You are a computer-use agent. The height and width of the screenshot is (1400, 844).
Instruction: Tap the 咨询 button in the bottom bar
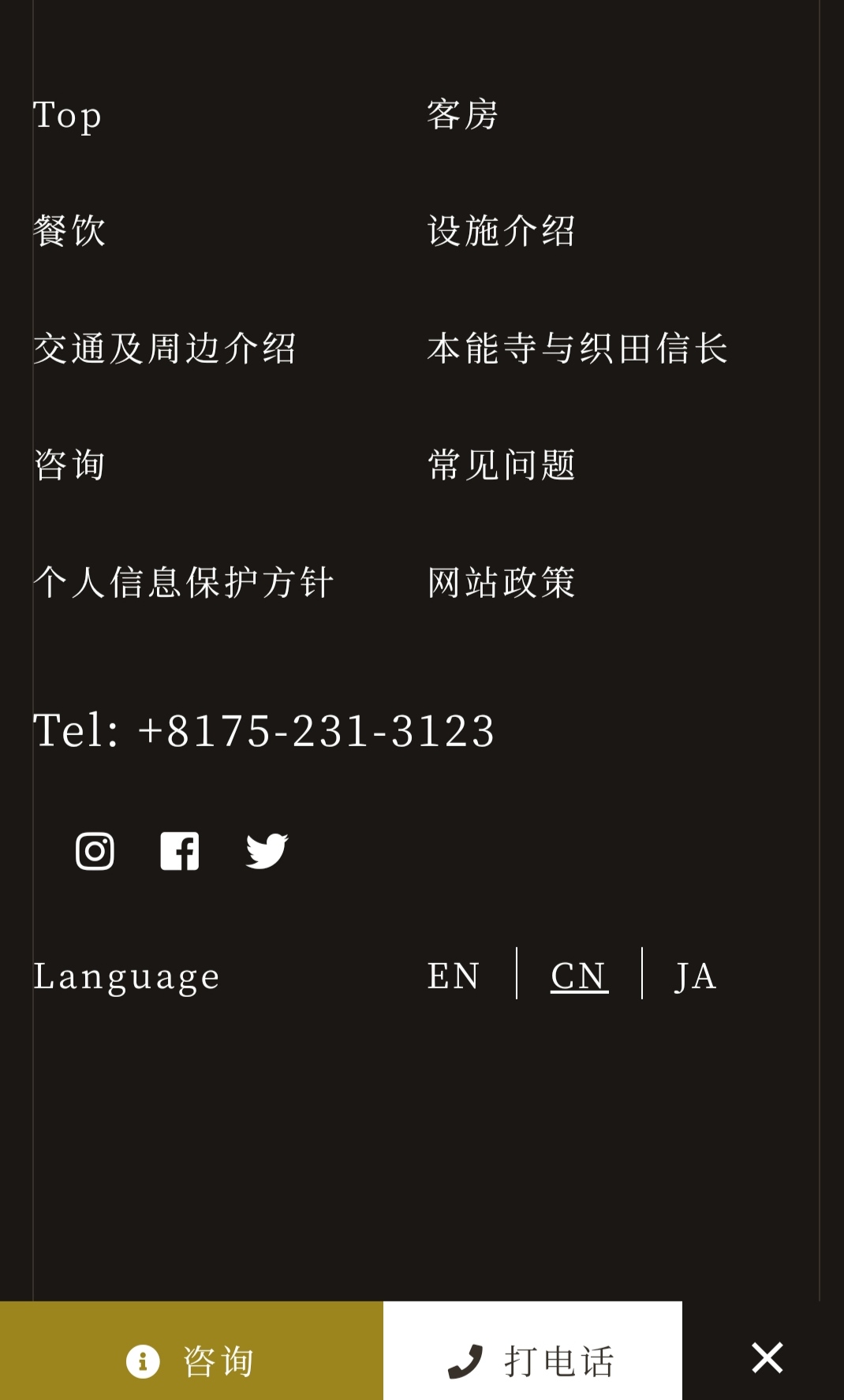[x=192, y=1360]
